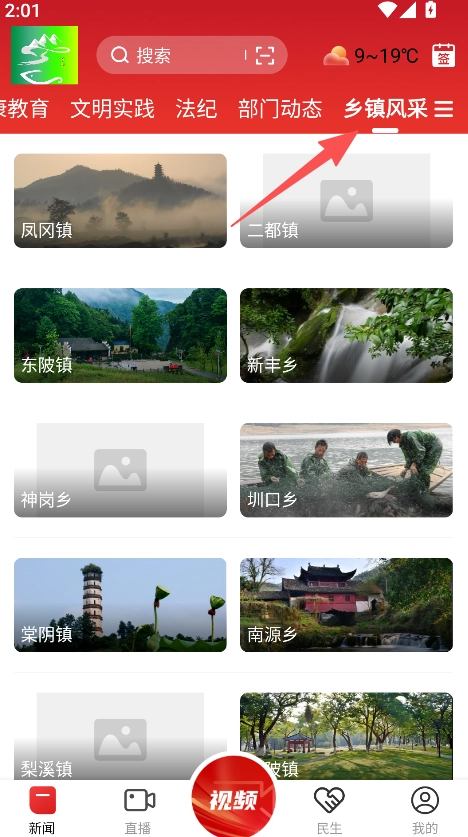The height and width of the screenshot is (837, 468).
Task: Open the 我的 profile tab
Action: pyautogui.click(x=425, y=809)
